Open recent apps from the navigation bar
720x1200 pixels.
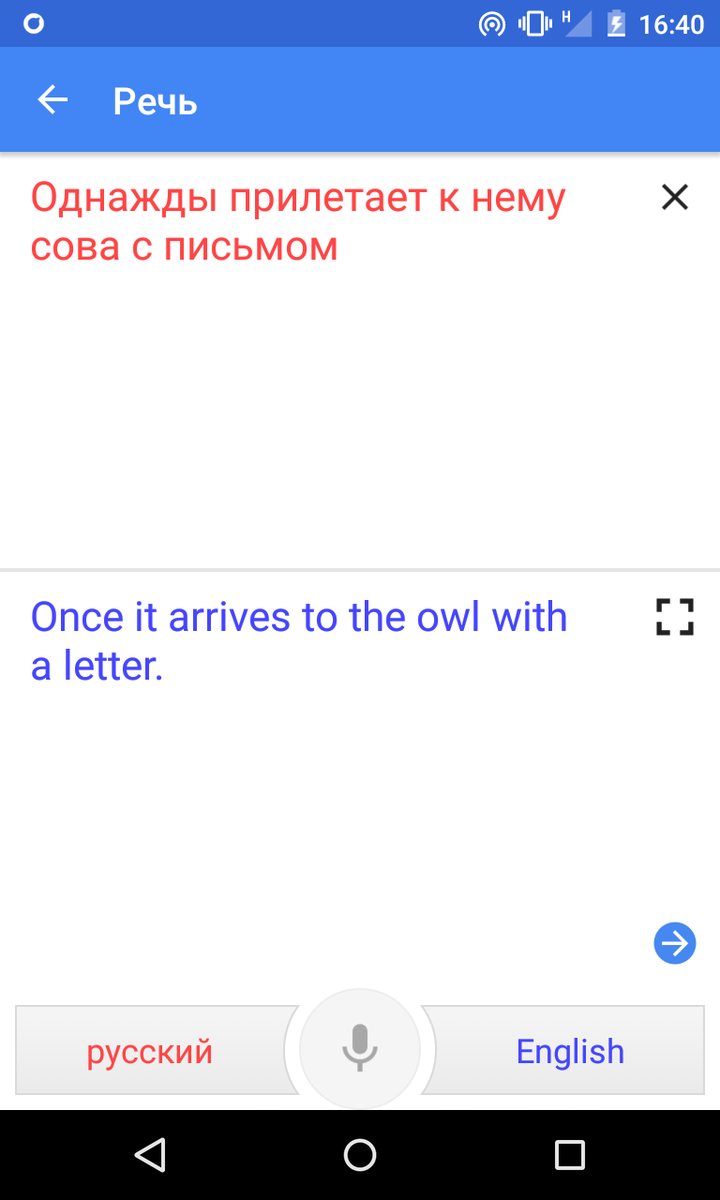(x=569, y=1155)
